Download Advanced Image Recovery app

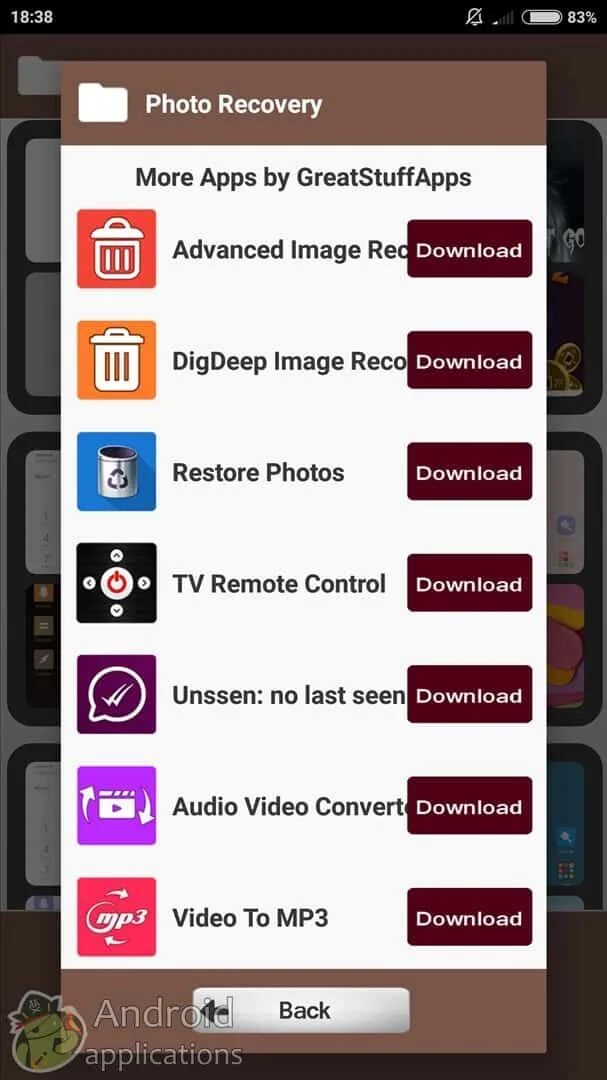click(x=469, y=249)
